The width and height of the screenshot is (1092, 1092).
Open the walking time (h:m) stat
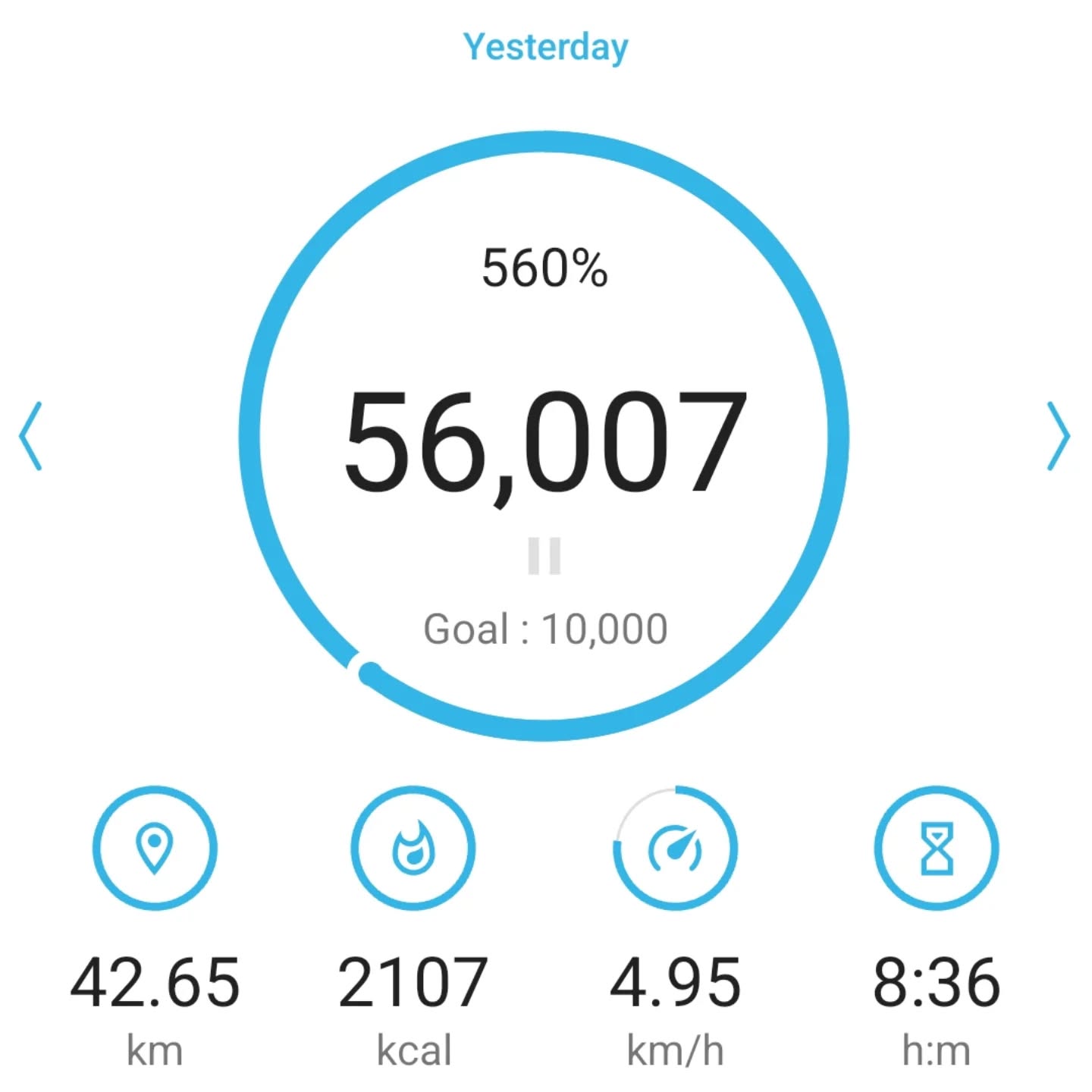tap(937, 848)
